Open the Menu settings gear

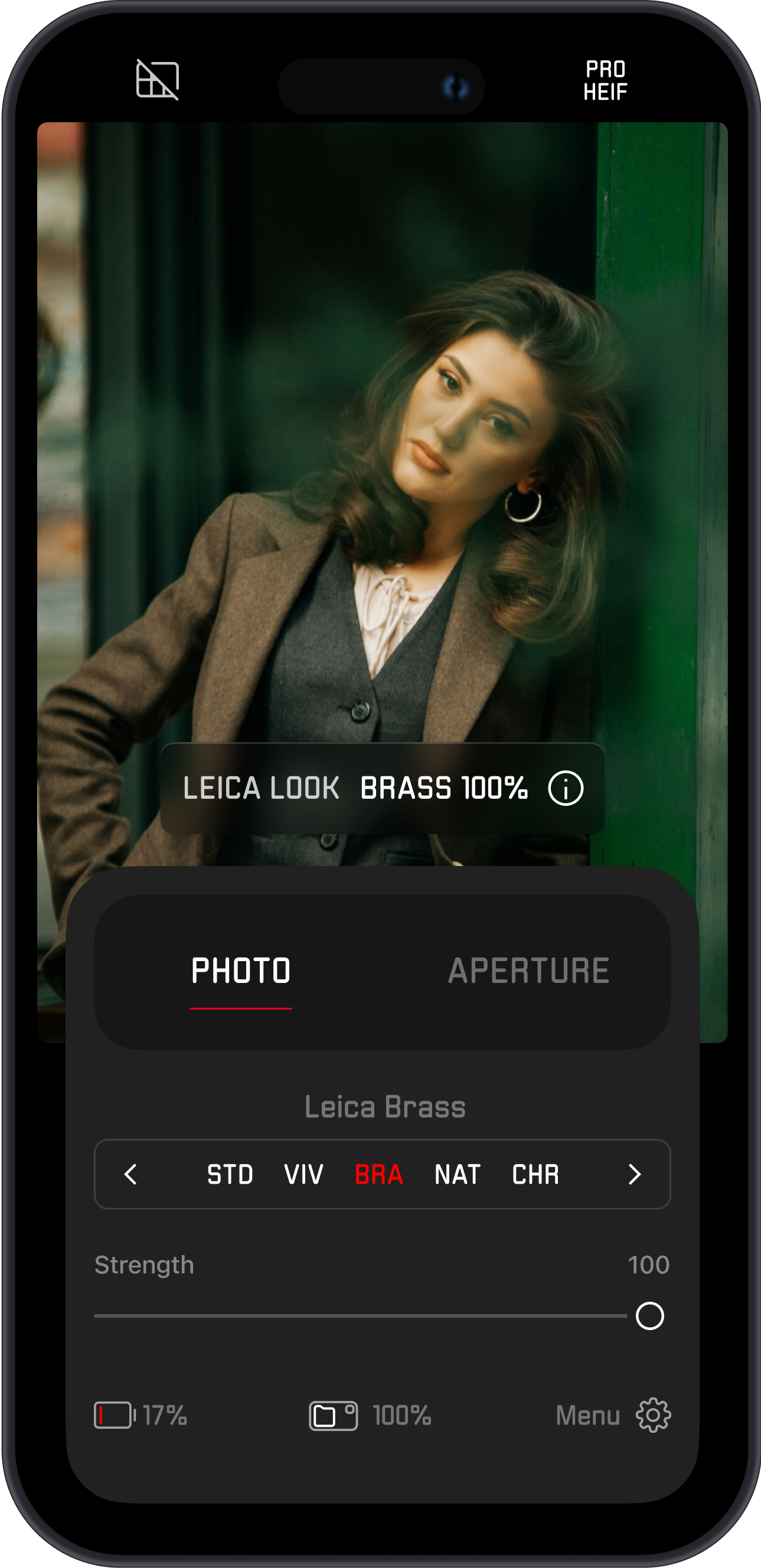point(653,1415)
